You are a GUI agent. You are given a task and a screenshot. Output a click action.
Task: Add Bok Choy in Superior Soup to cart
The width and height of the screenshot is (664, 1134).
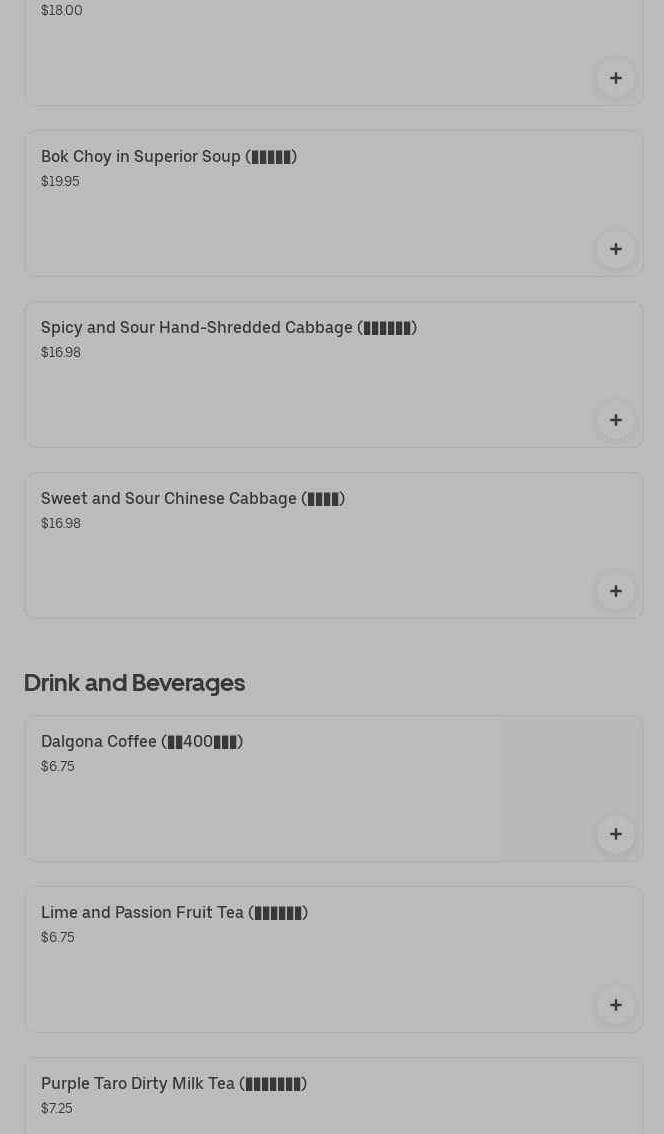click(616, 249)
